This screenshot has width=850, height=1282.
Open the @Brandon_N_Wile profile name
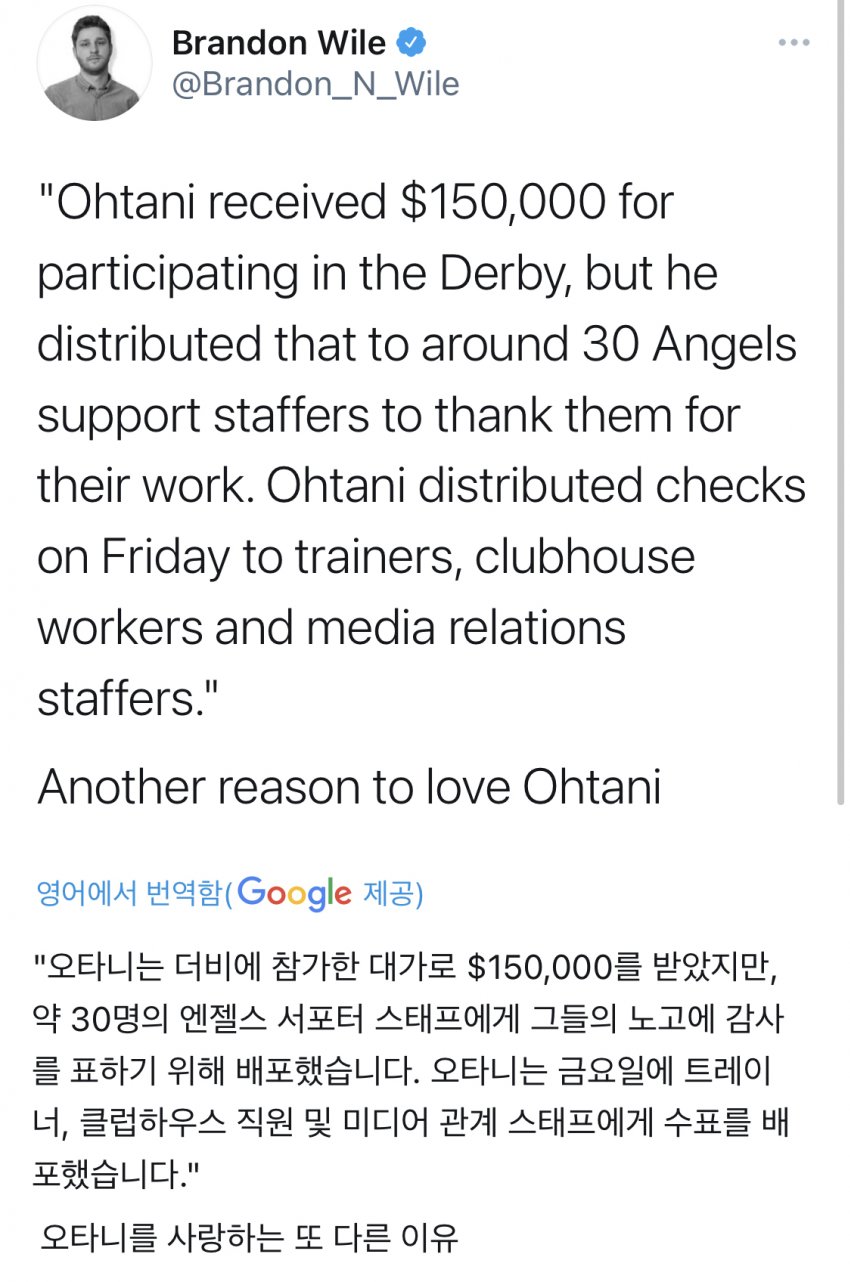tap(315, 84)
